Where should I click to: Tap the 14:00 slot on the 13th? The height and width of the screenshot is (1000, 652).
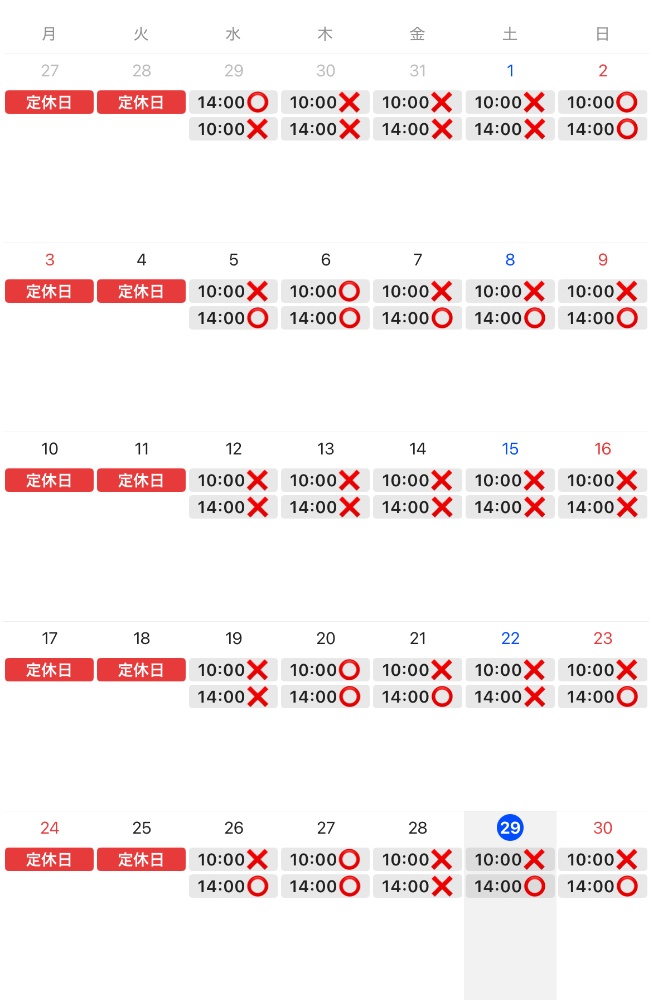click(325, 507)
